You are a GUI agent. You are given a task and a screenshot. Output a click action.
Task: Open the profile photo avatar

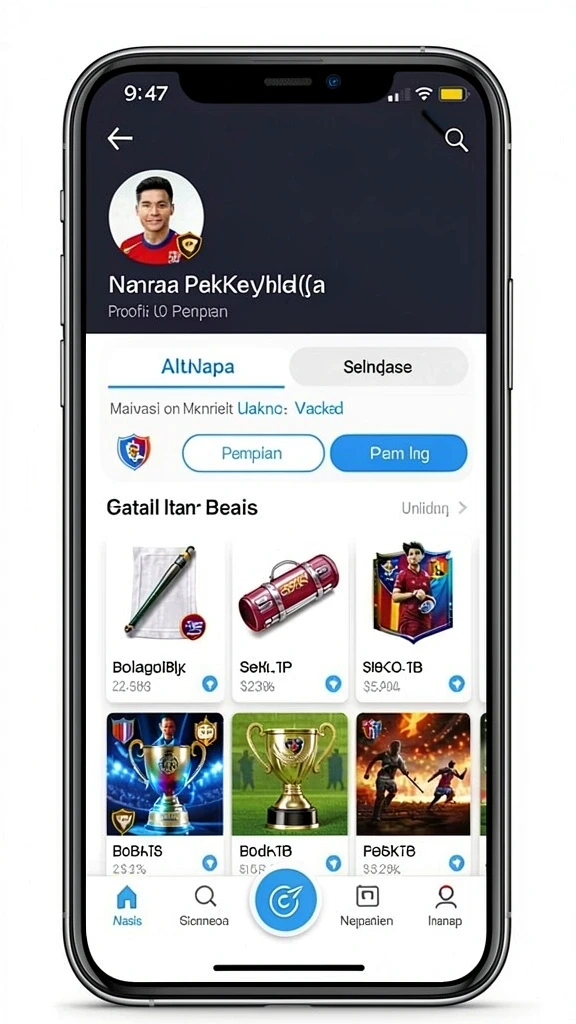tap(156, 217)
